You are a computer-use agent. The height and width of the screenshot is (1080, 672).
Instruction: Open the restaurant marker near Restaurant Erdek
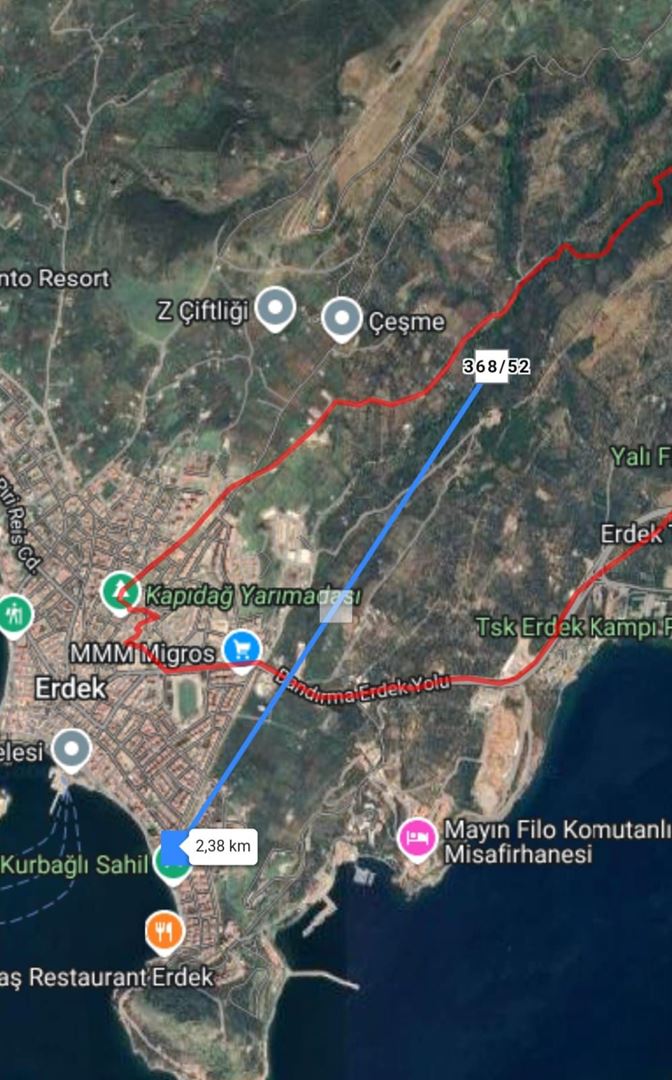tap(165, 931)
